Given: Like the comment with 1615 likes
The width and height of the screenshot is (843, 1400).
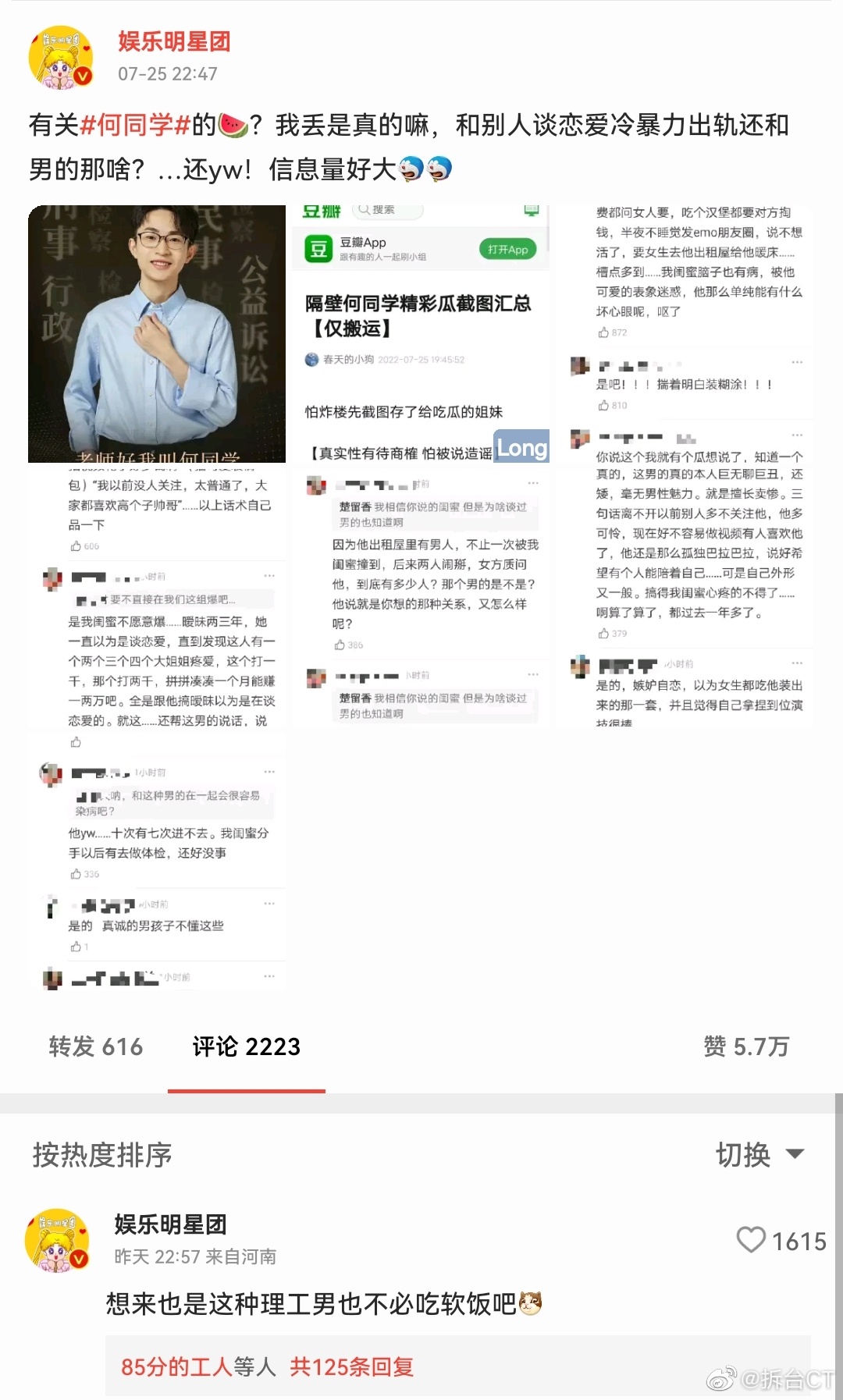Looking at the screenshot, I should point(752,1240).
